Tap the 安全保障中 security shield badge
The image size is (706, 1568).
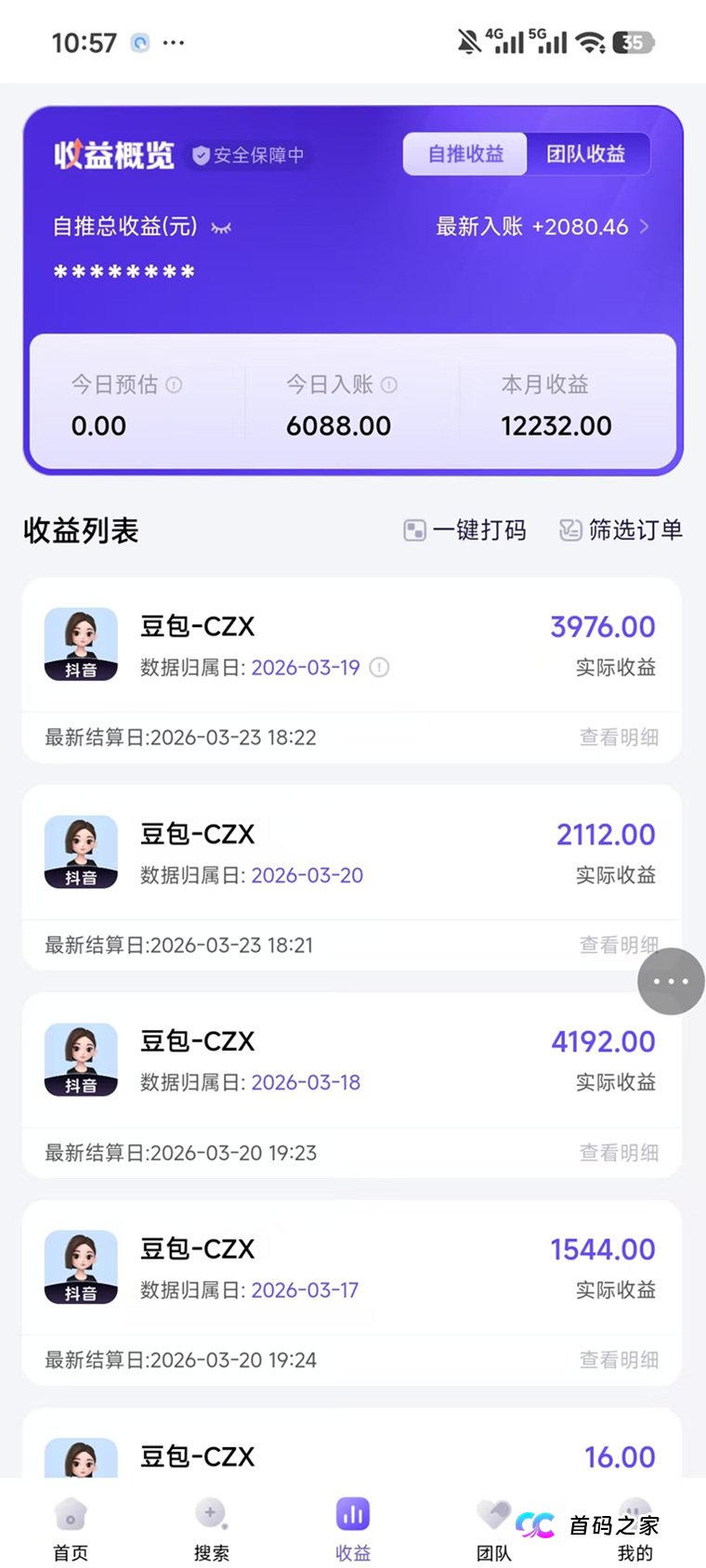(x=249, y=155)
